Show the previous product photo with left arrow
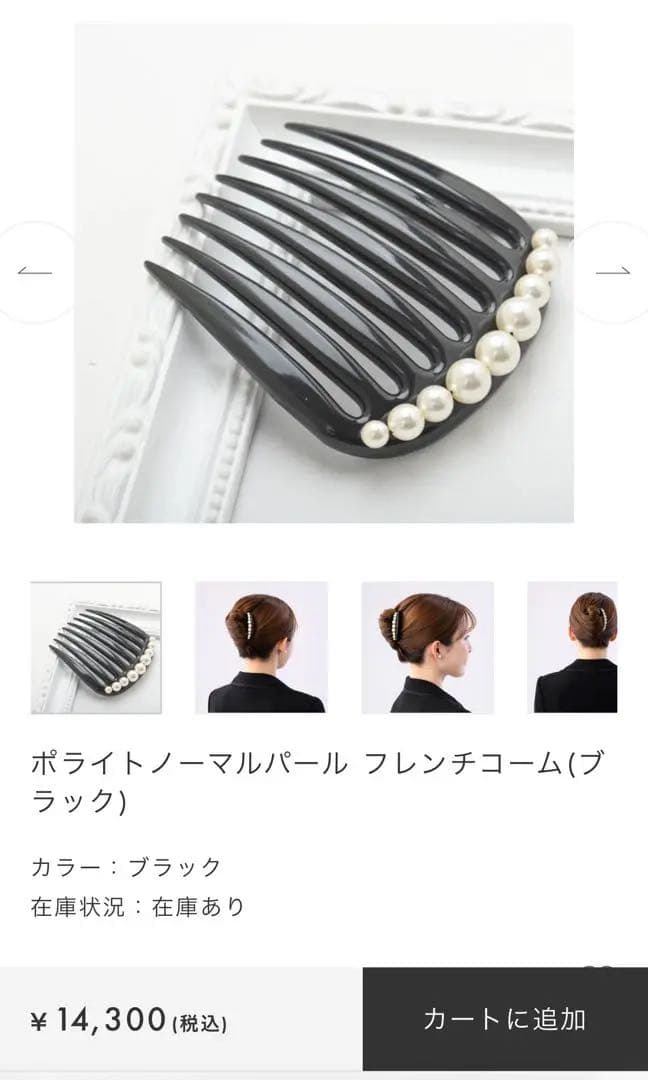 [x=34, y=272]
